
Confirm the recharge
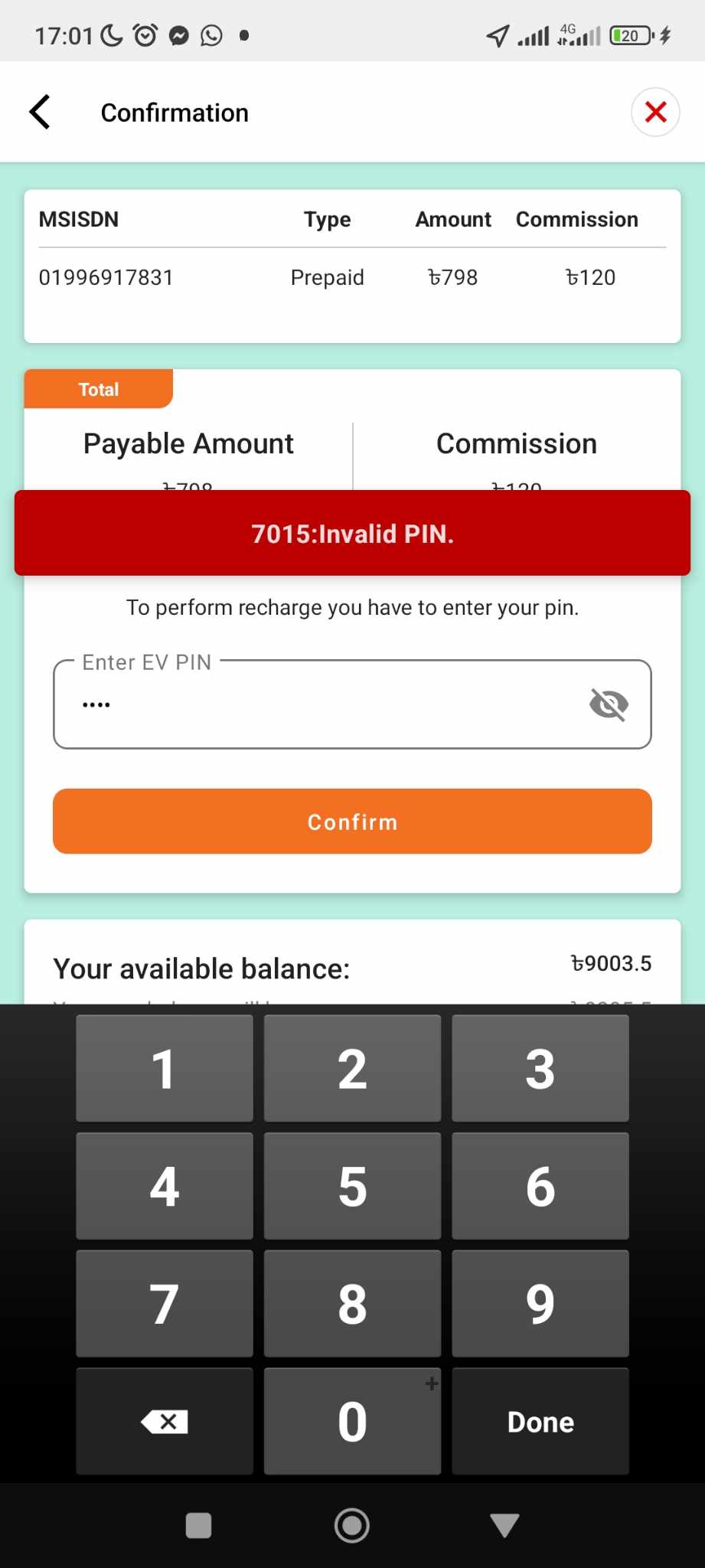point(352,822)
